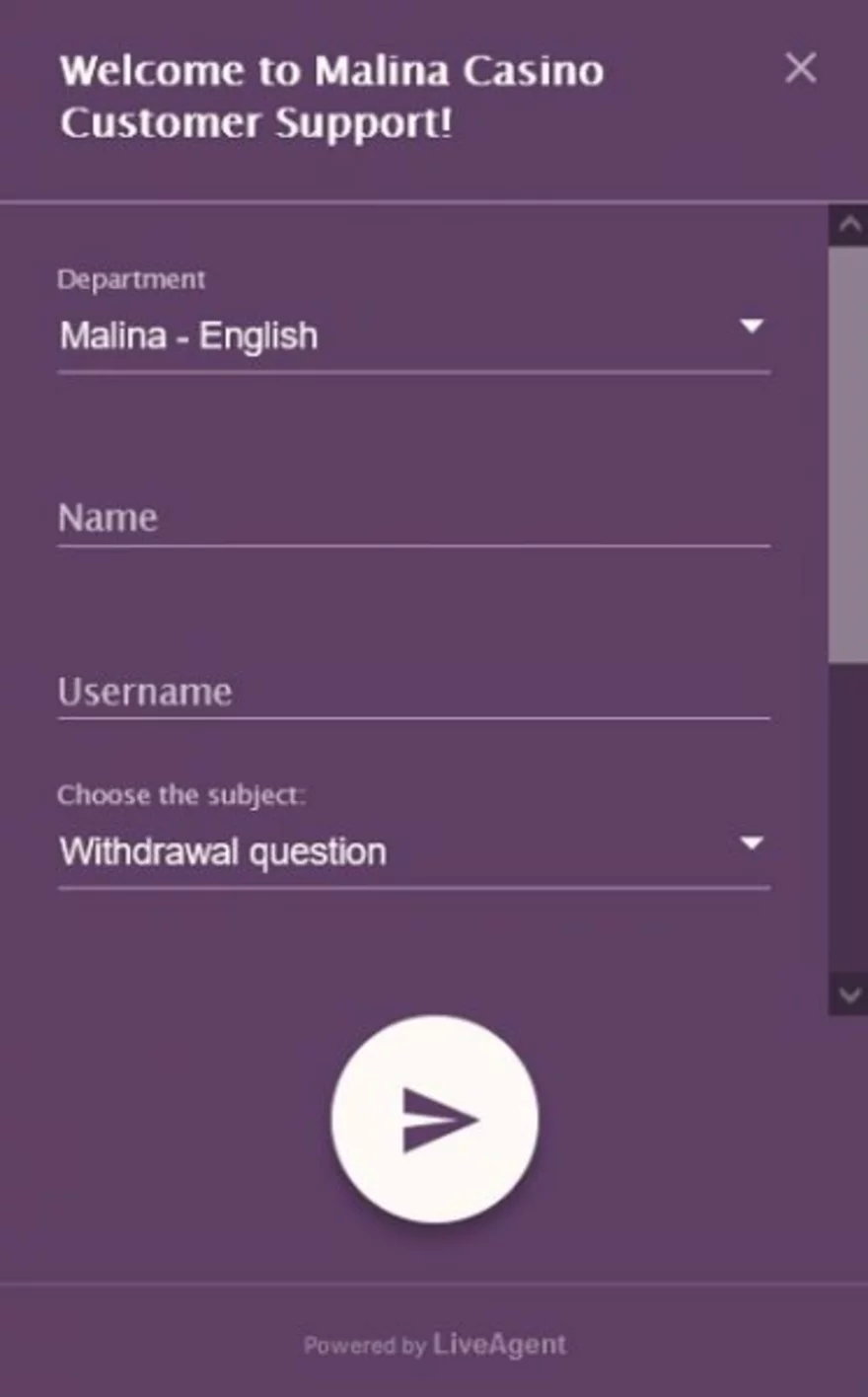This screenshot has height=1397, width=868.
Task: Tap the Name input field
Action: 413,518
